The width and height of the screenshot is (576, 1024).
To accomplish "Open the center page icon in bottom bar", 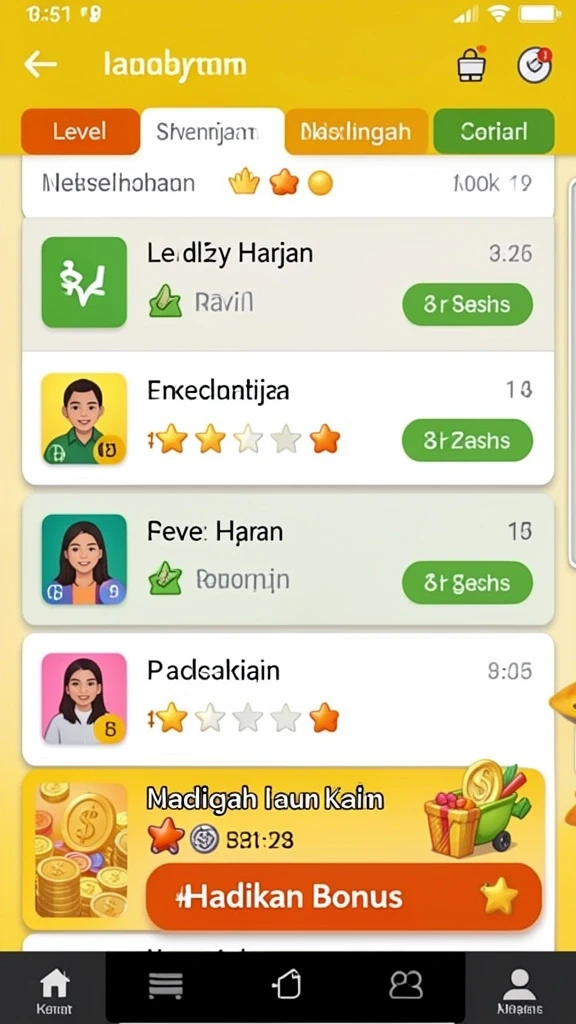I will [x=287, y=984].
